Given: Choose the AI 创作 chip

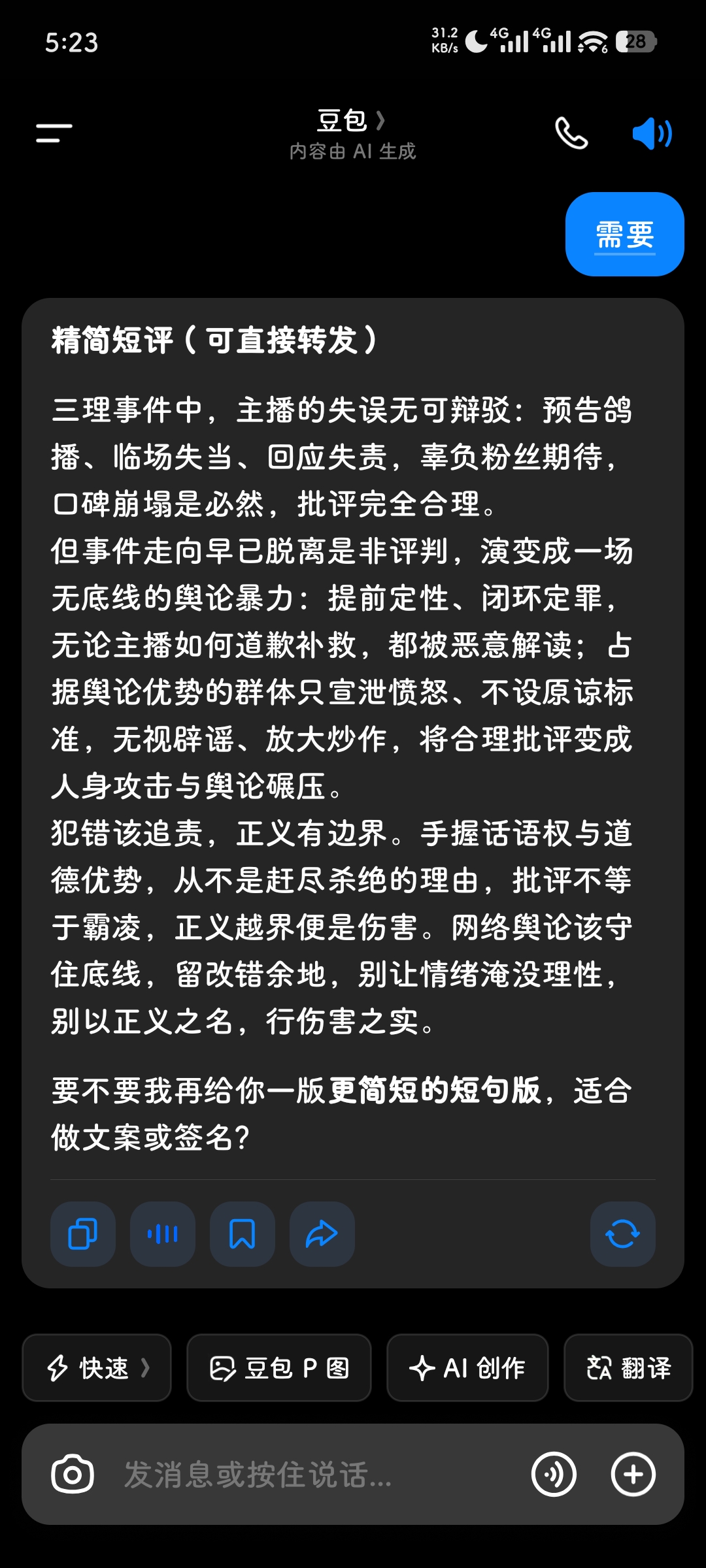Looking at the screenshot, I should (467, 1367).
